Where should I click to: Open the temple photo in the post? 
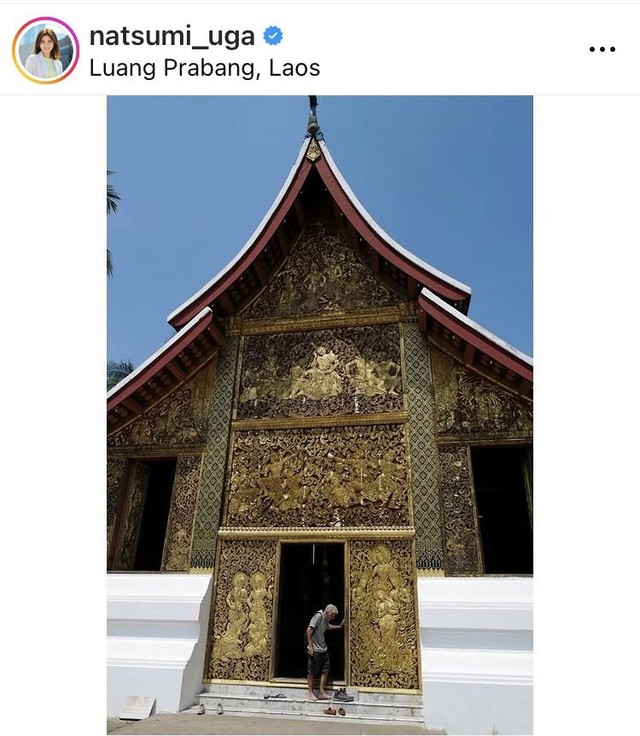point(320,415)
